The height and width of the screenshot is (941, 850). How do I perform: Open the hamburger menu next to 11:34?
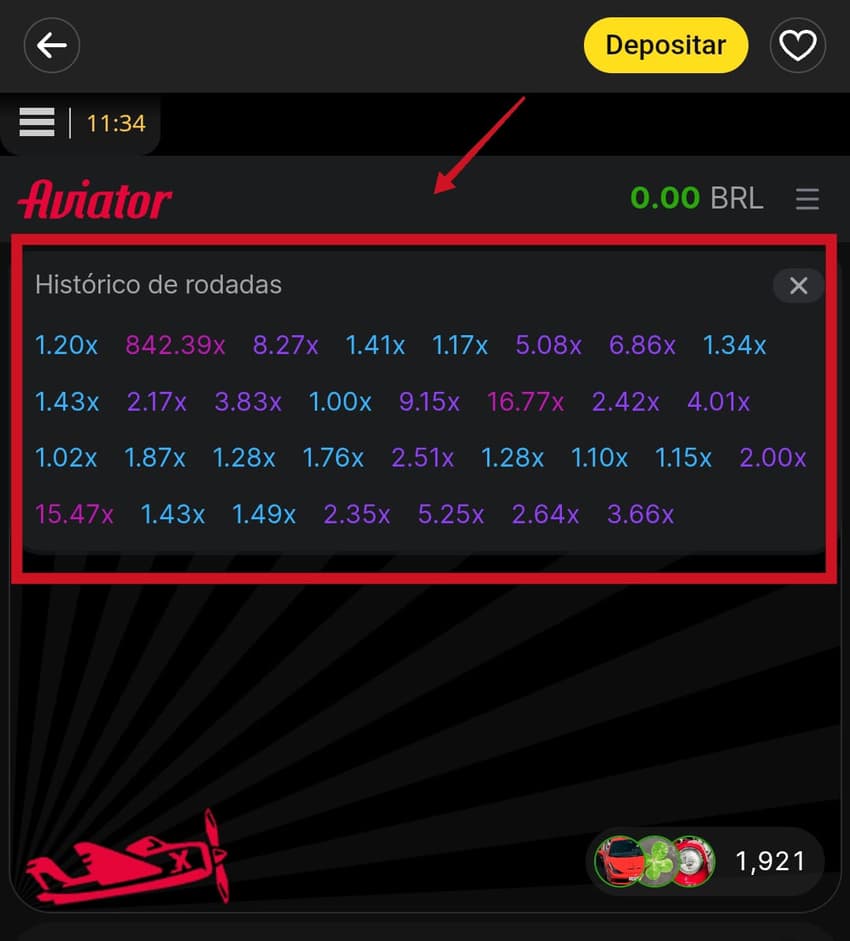click(x=36, y=122)
